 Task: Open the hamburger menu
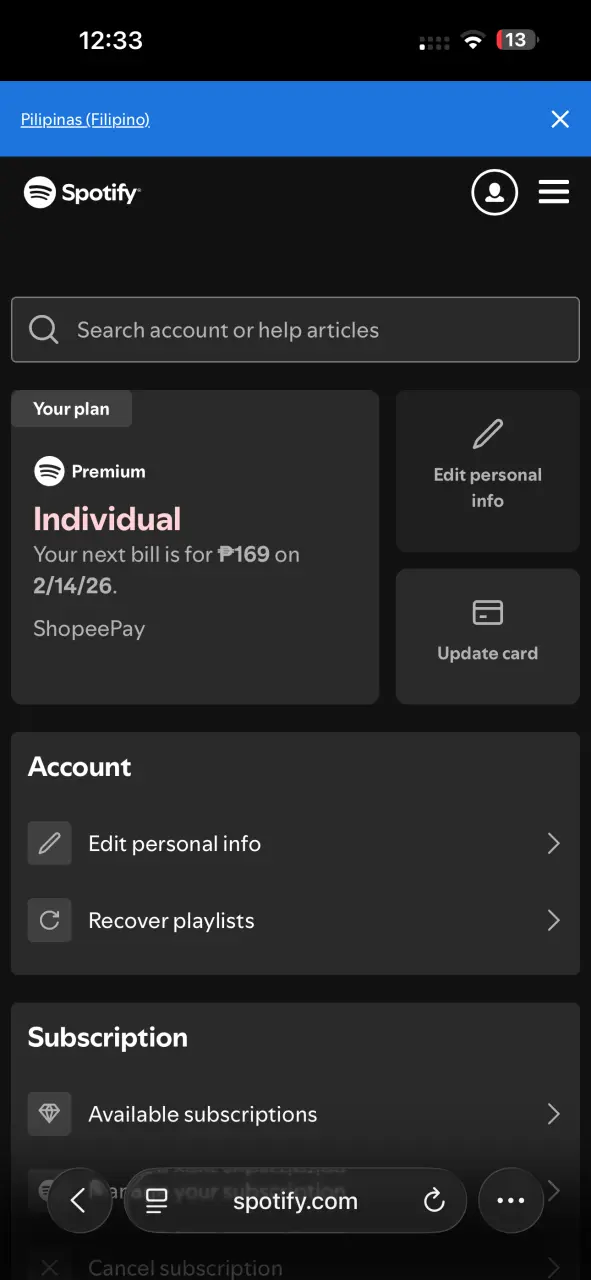pyautogui.click(x=554, y=192)
